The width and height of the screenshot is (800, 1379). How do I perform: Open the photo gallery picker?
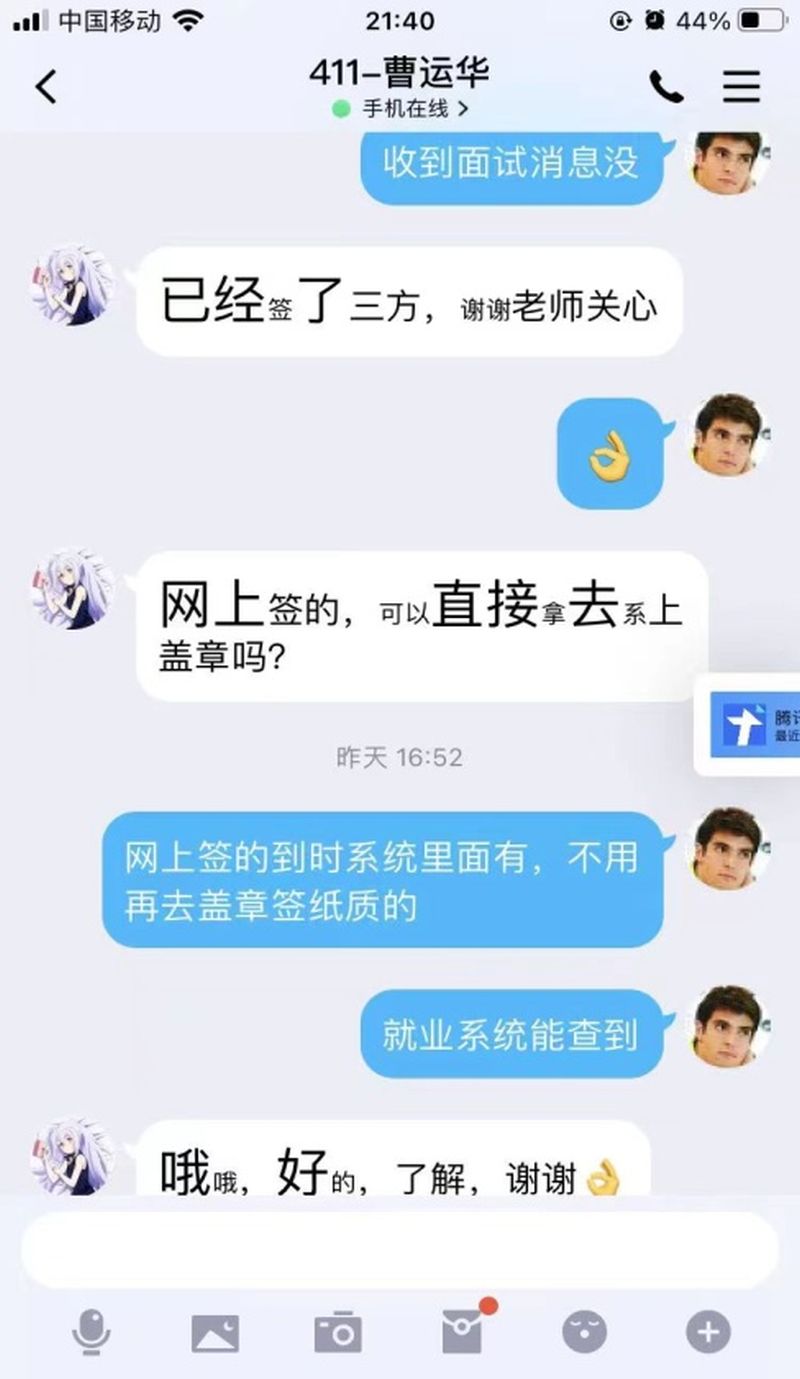click(215, 1332)
